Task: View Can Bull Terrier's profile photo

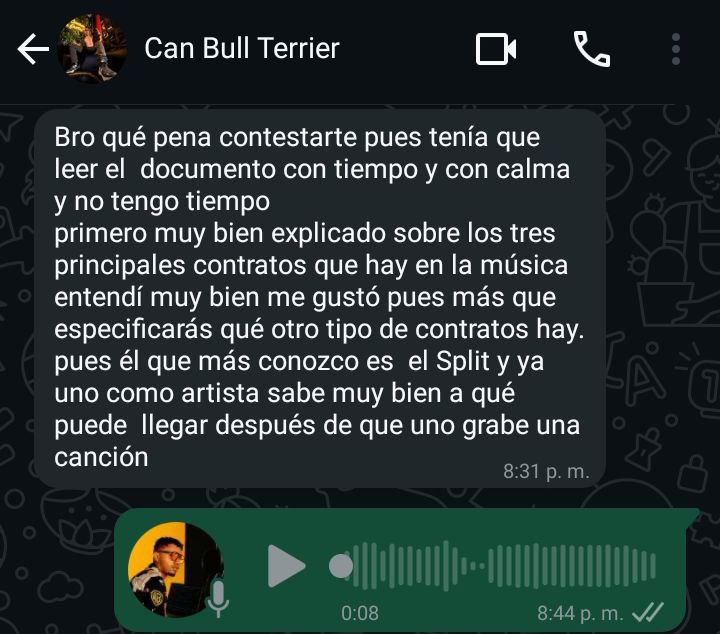Action: pos(92,48)
